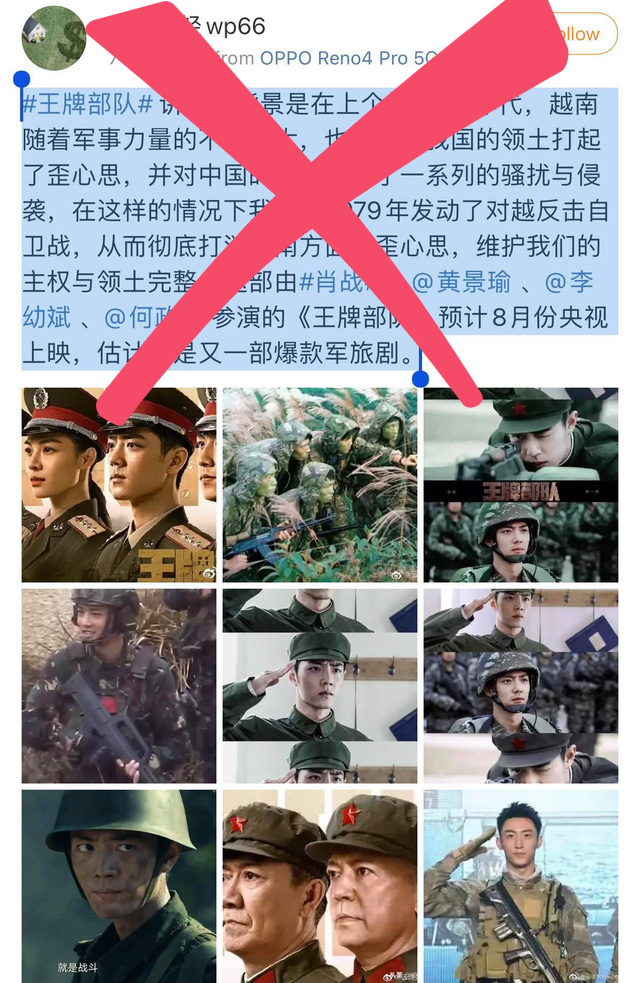
Task: Open the #王牌部队# hashtag topic
Action: (x=90, y=103)
